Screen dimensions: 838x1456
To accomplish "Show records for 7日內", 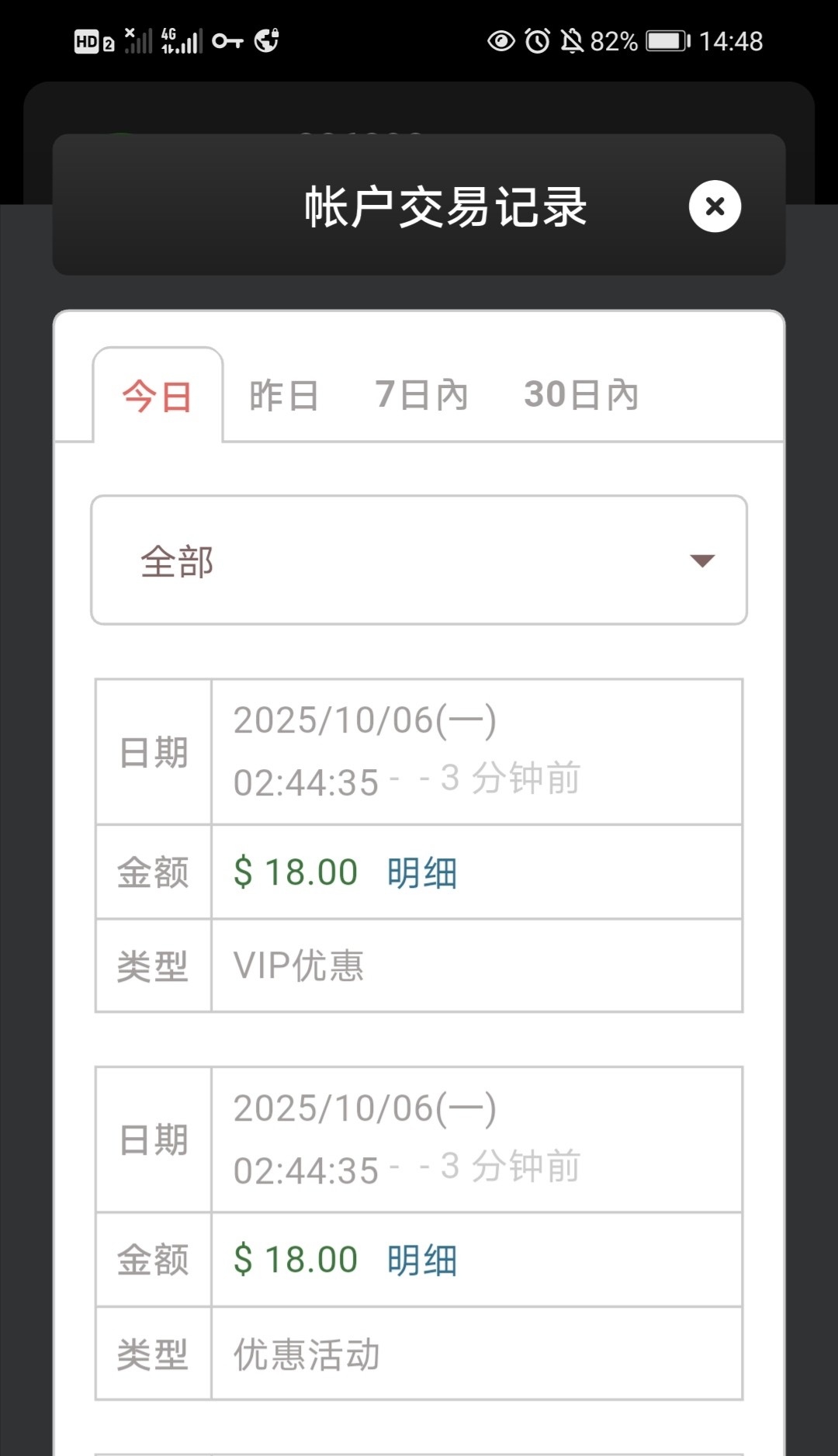I will point(421,395).
